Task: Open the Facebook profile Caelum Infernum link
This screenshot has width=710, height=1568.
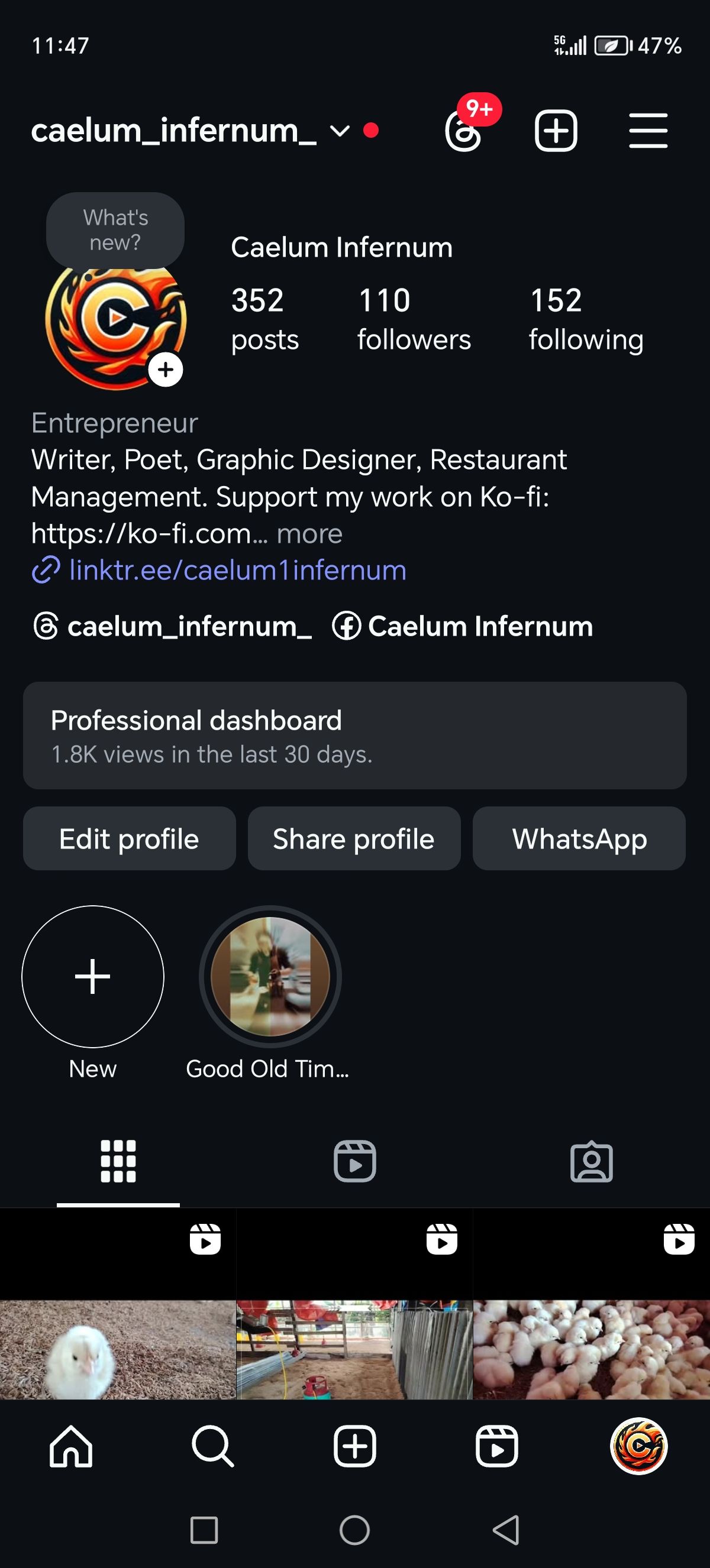Action: tap(463, 626)
